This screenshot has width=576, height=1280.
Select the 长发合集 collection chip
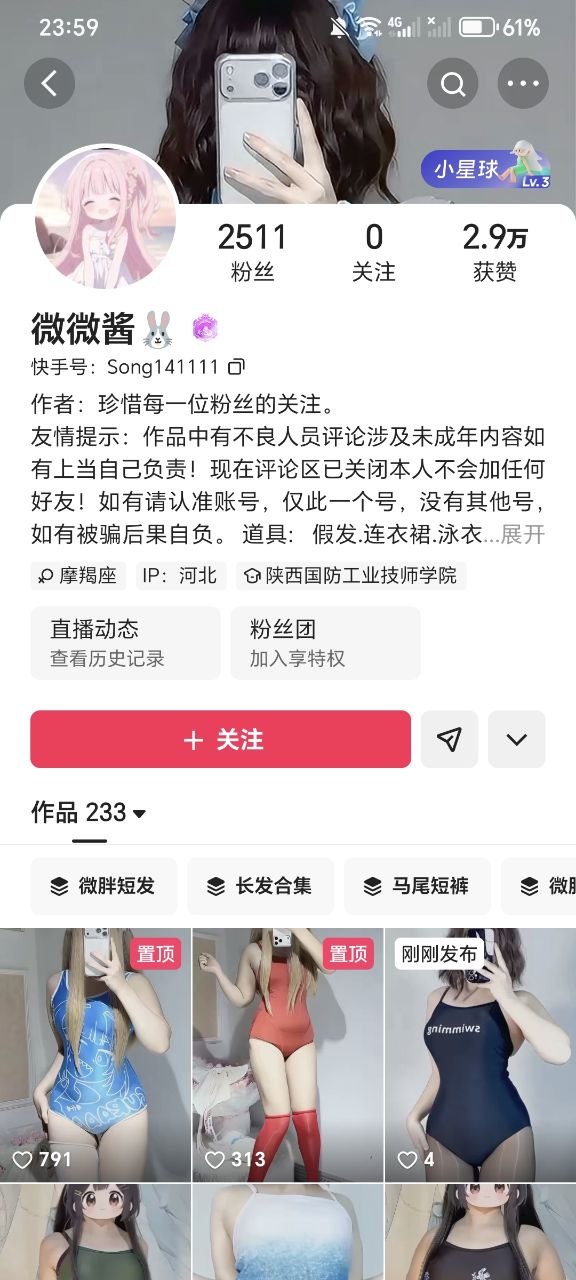click(x=260, y=886)
